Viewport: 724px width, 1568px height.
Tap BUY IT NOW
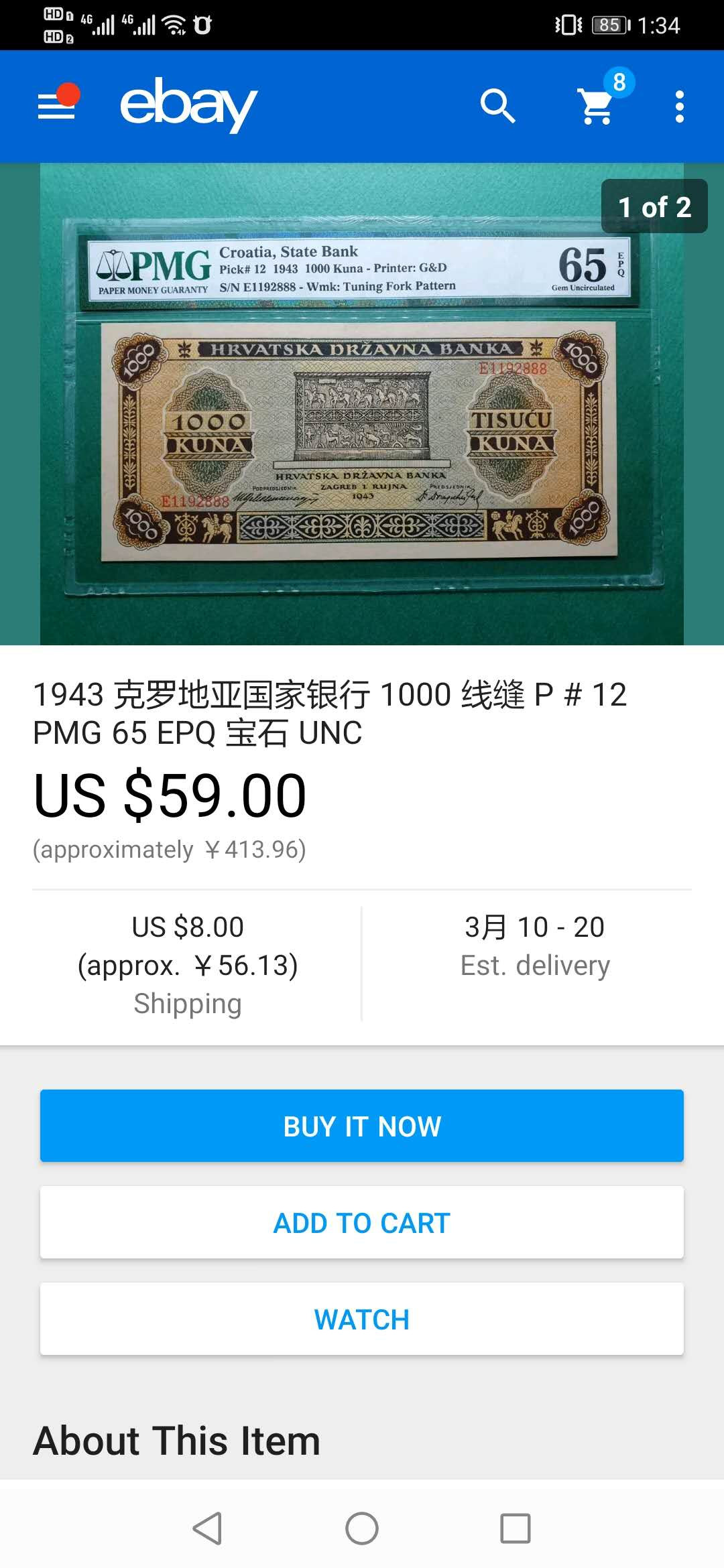(361, 1126)
